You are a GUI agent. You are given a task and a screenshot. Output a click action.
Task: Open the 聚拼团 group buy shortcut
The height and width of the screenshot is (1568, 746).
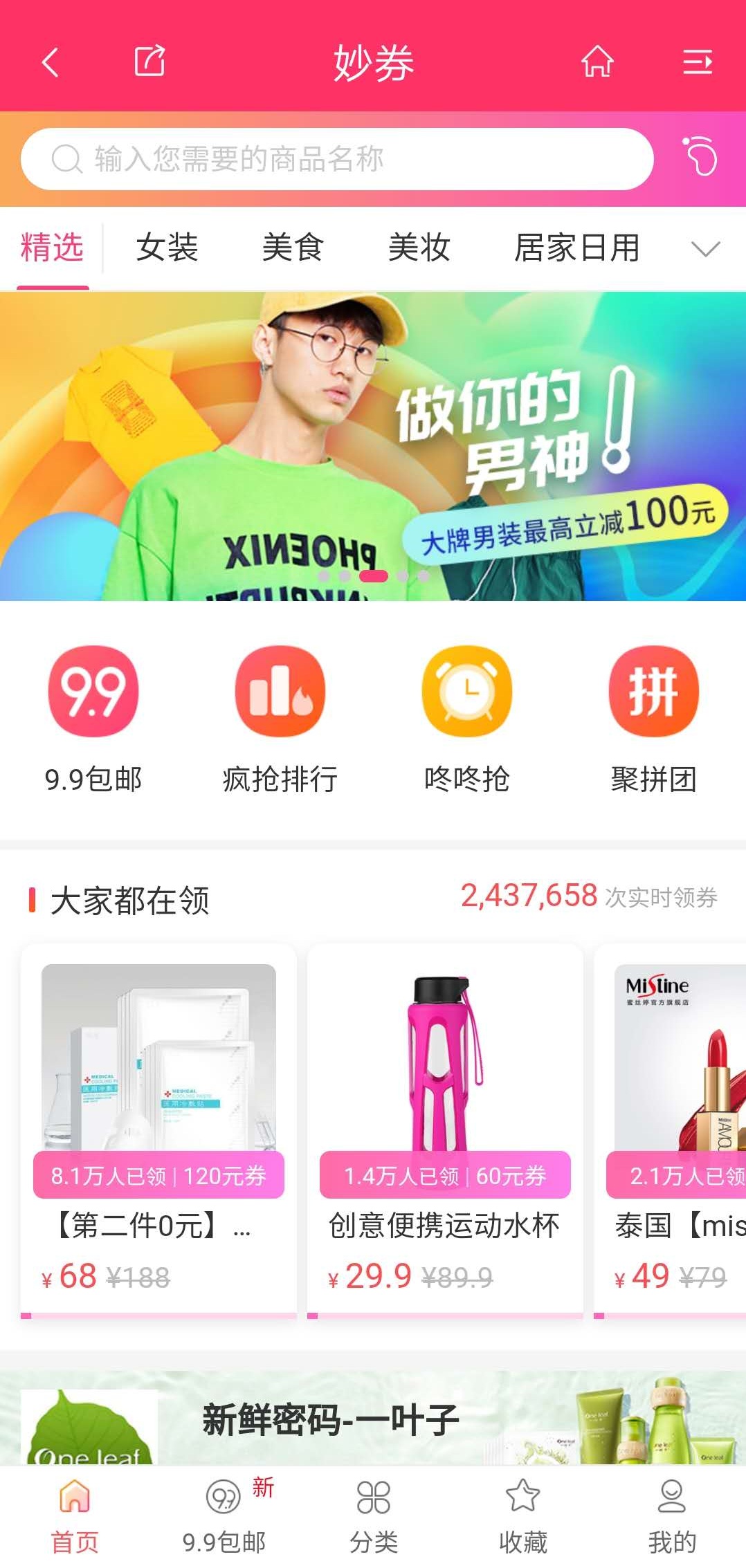653,719
